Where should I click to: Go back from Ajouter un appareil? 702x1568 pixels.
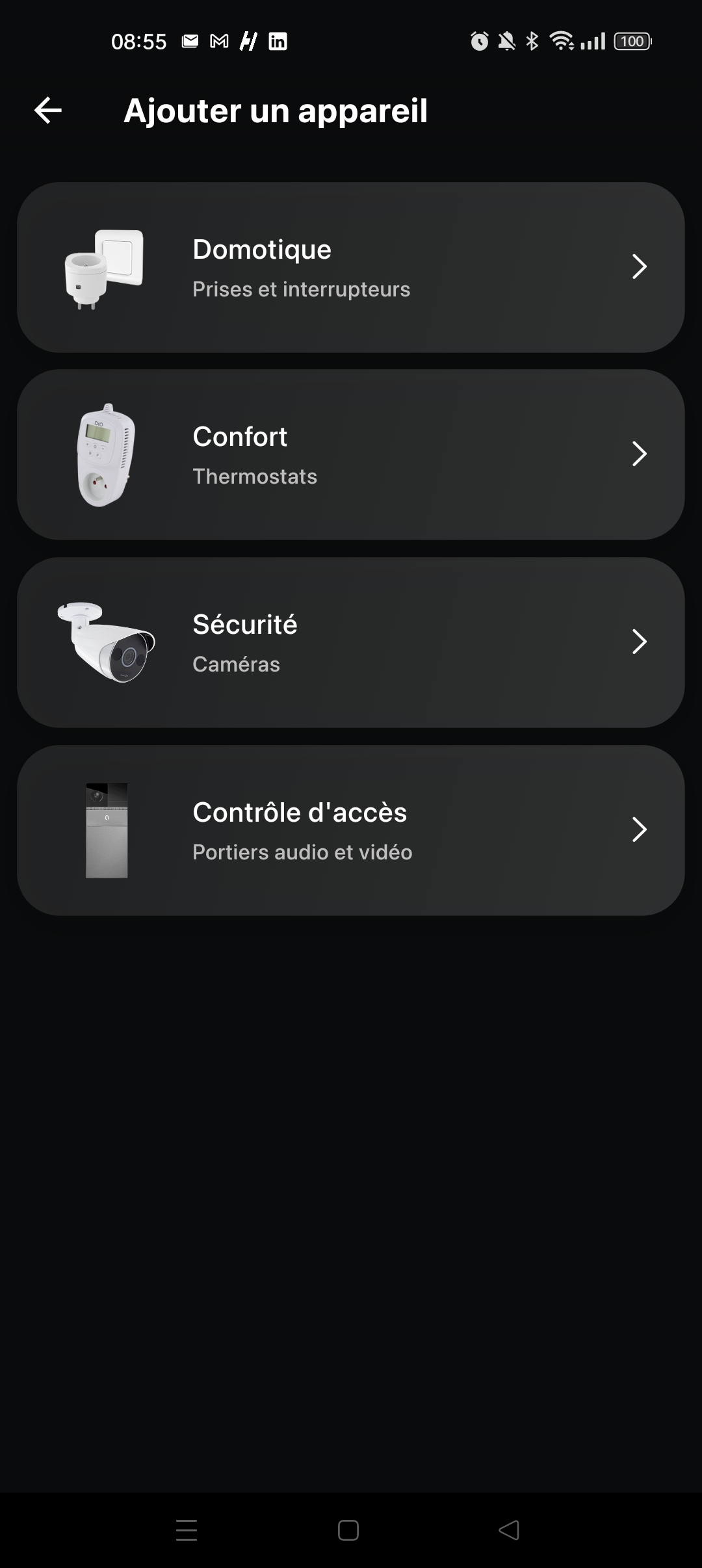[48, 111]
